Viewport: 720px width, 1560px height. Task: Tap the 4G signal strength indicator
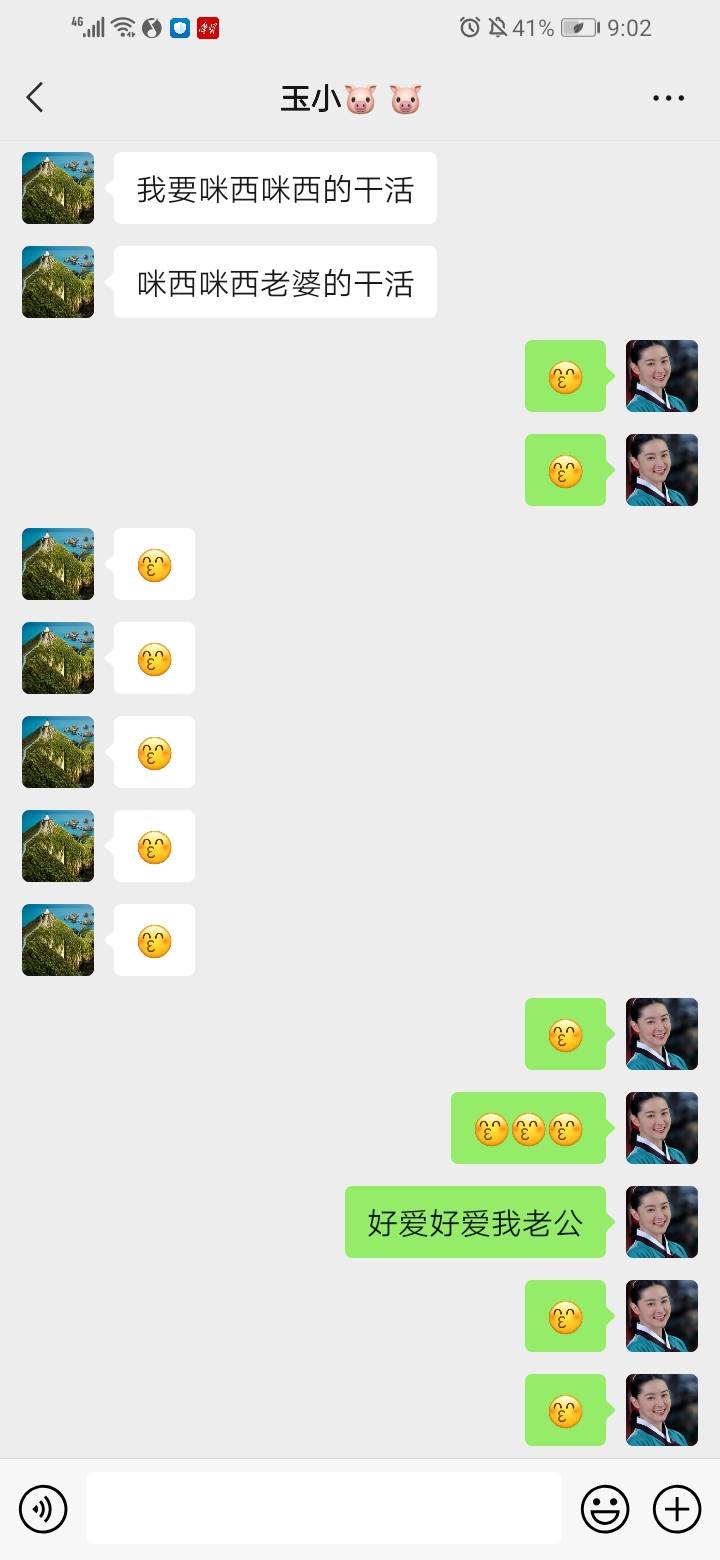click(90, 29)
